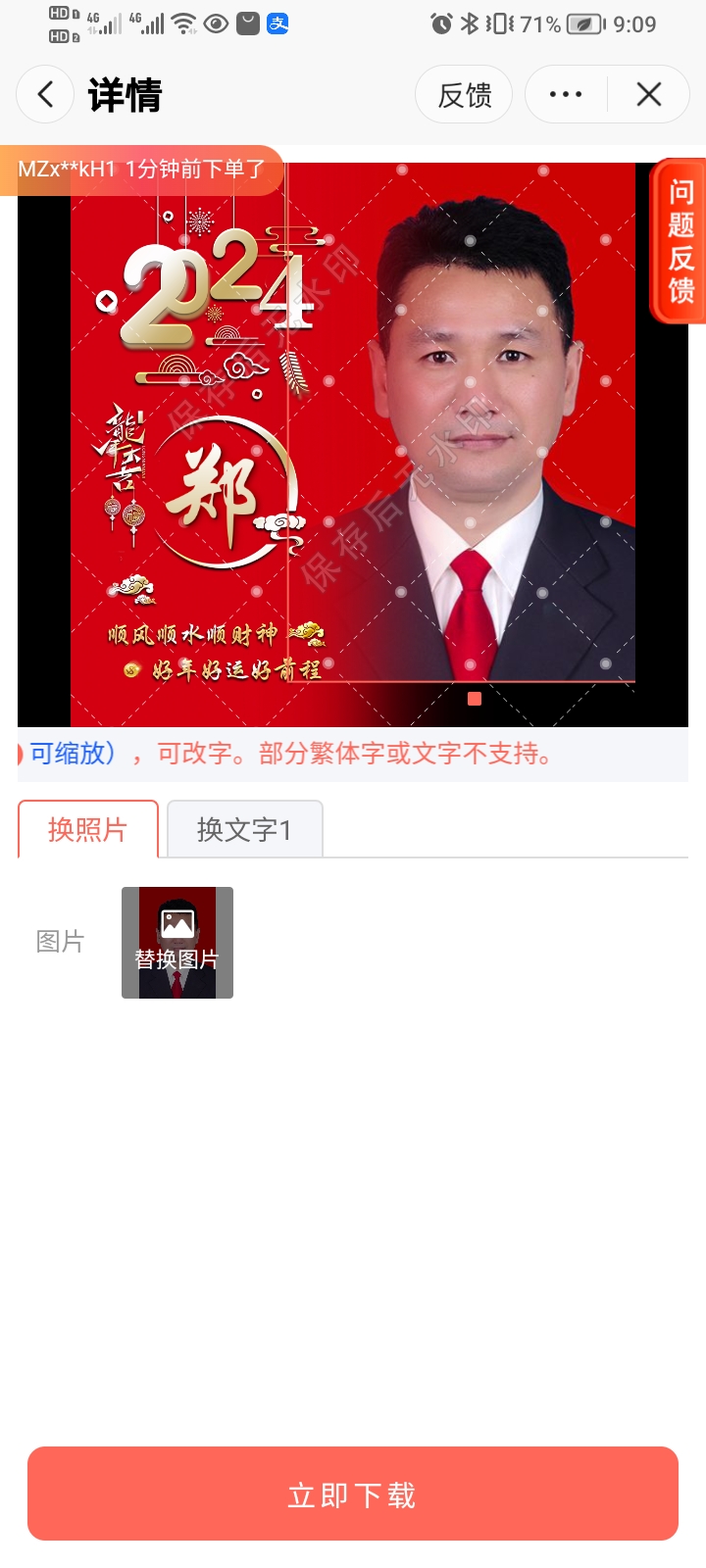Image resolution: width=706 pixels, height=1568 pixels.
Task: Switch to the 换照片 tab
Action: pyautogui.click(x=88, y=829)
